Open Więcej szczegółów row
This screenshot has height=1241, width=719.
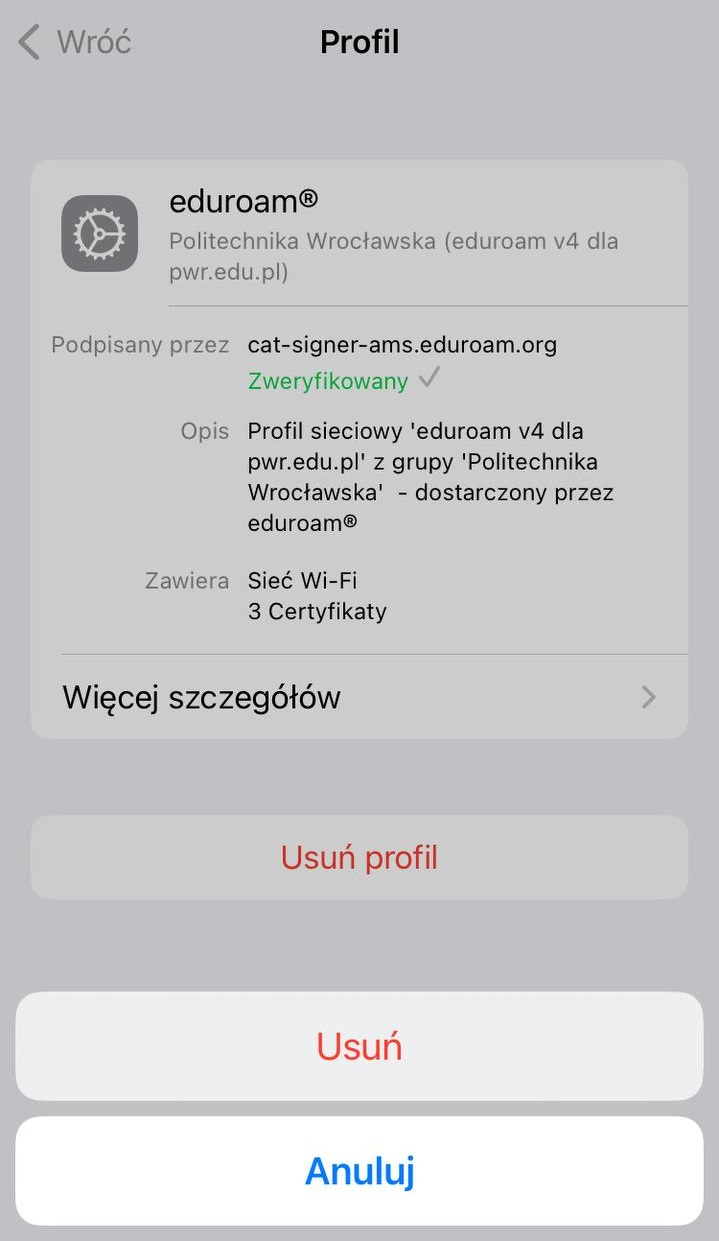point(359,697)
